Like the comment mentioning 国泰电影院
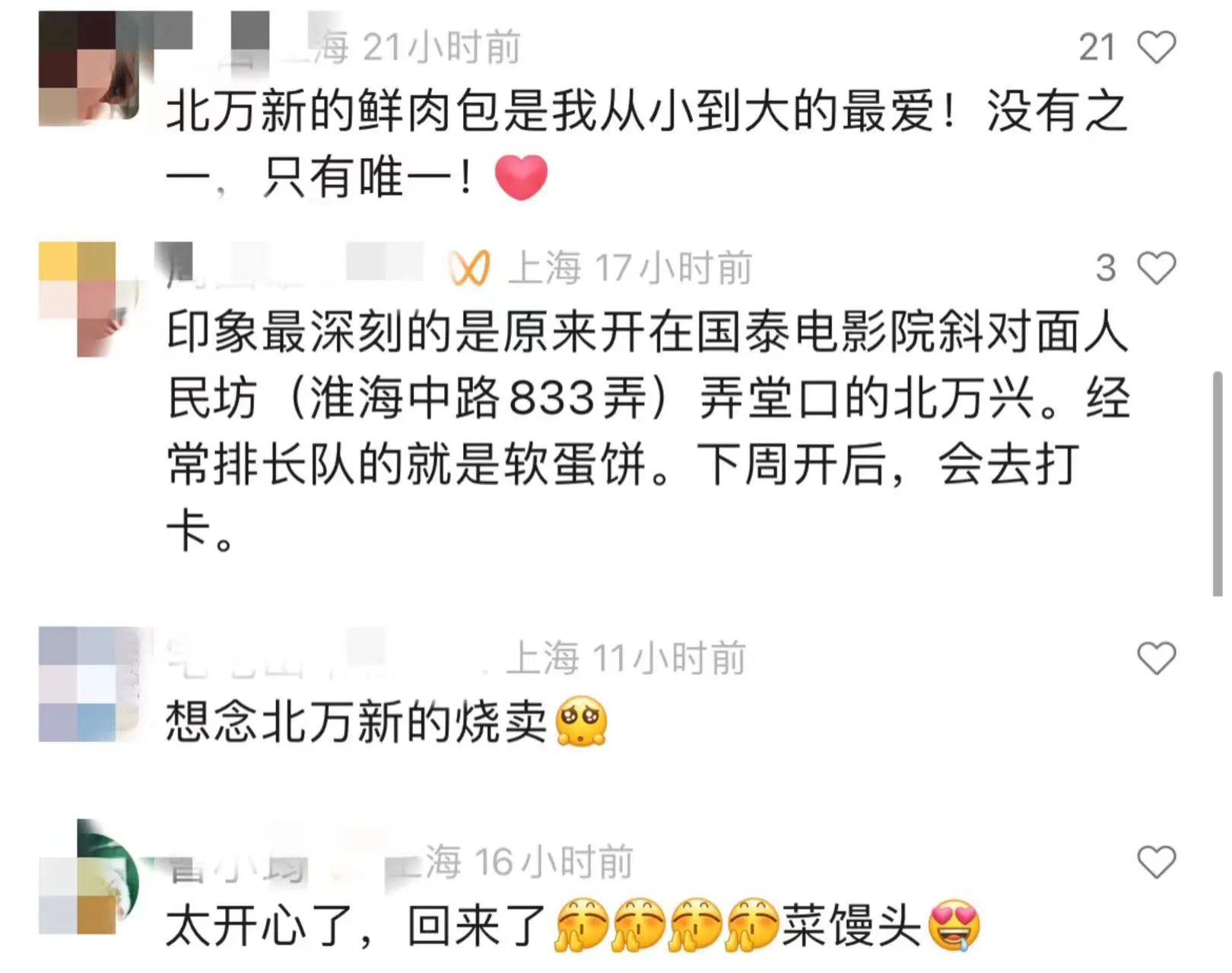 pyautogui.click(x=1155, y=268)
